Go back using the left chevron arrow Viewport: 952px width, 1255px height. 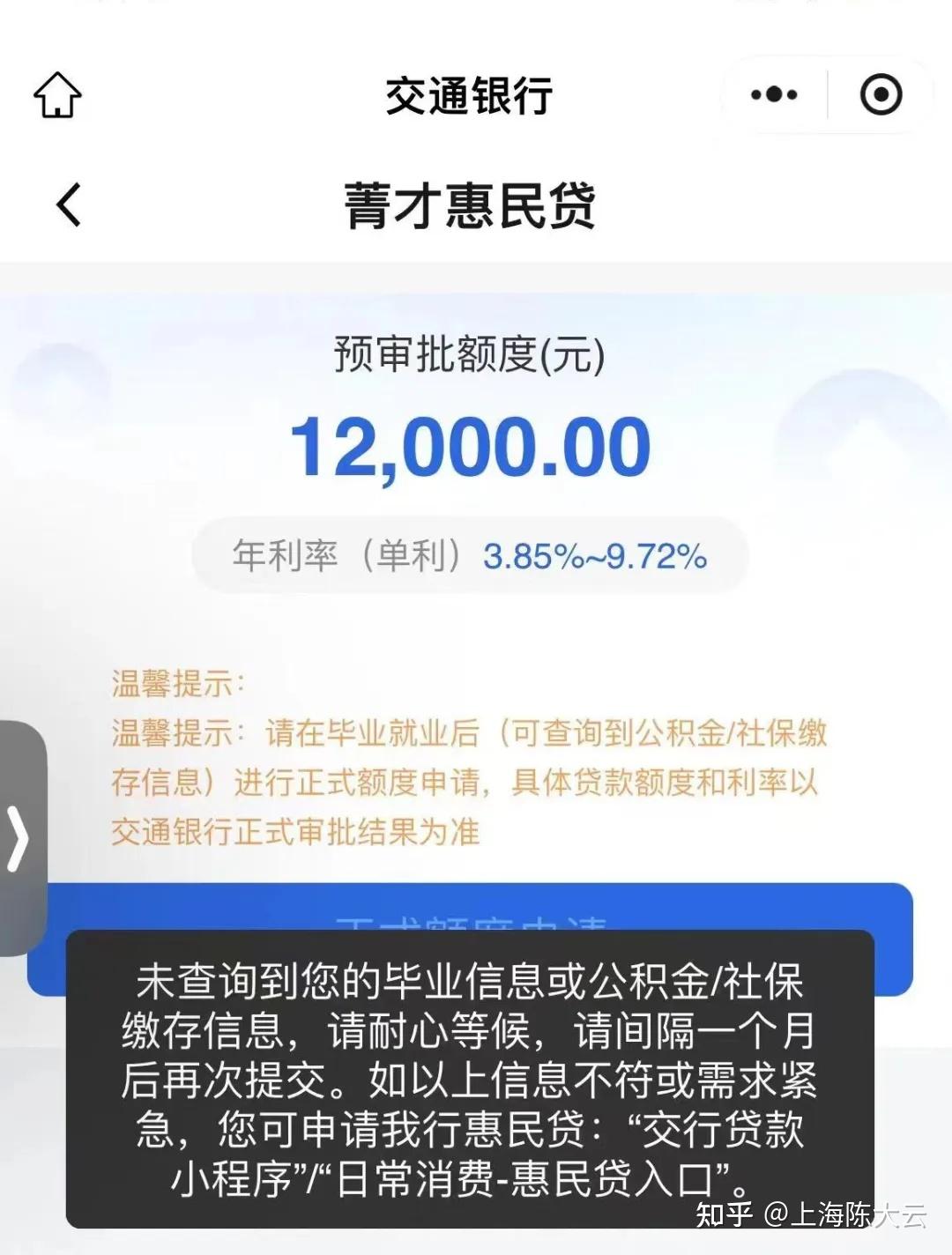pyautogui.click(x=67, y=204)
